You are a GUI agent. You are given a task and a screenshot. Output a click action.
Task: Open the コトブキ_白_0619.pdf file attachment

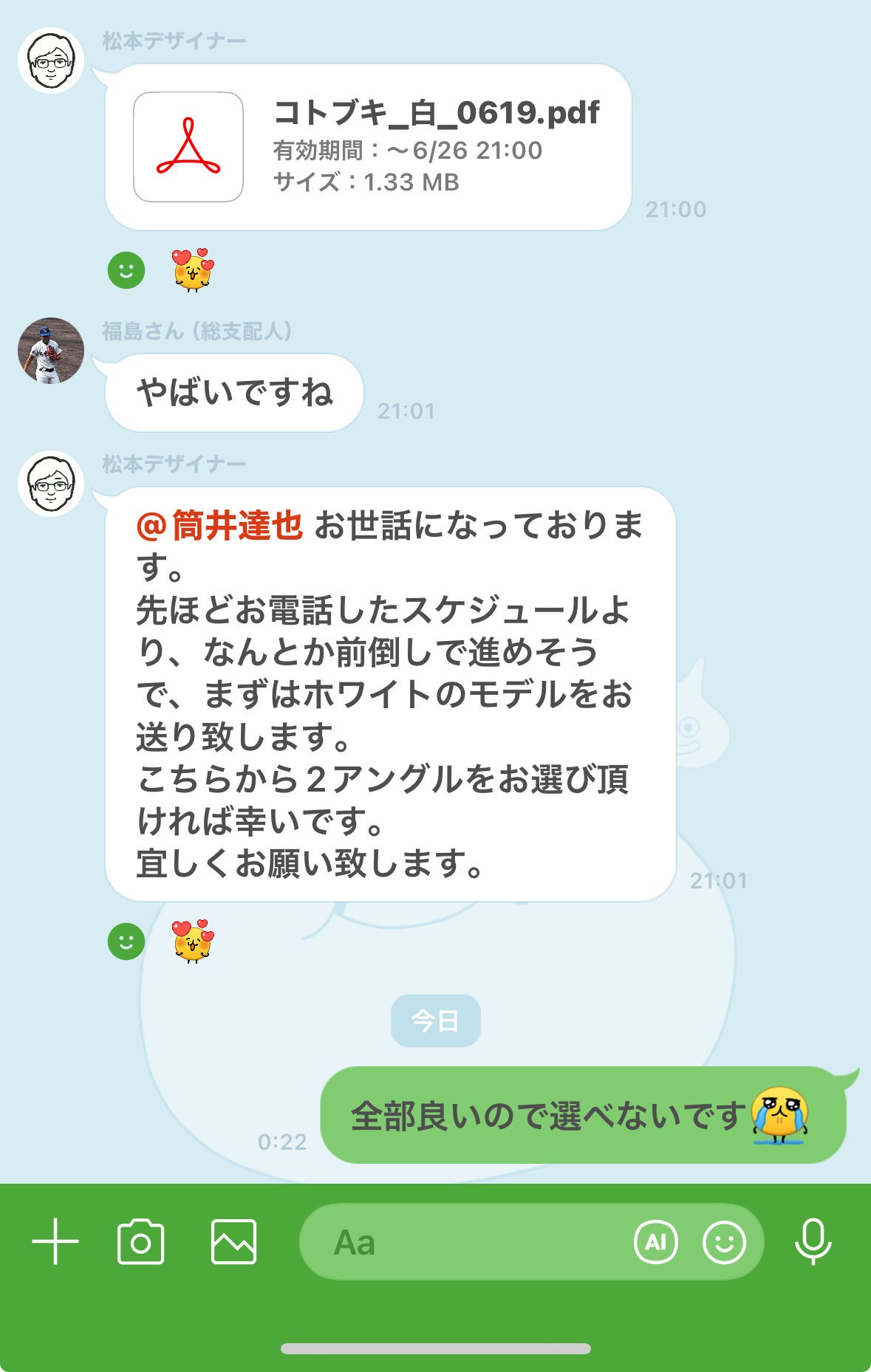[367, 146]
